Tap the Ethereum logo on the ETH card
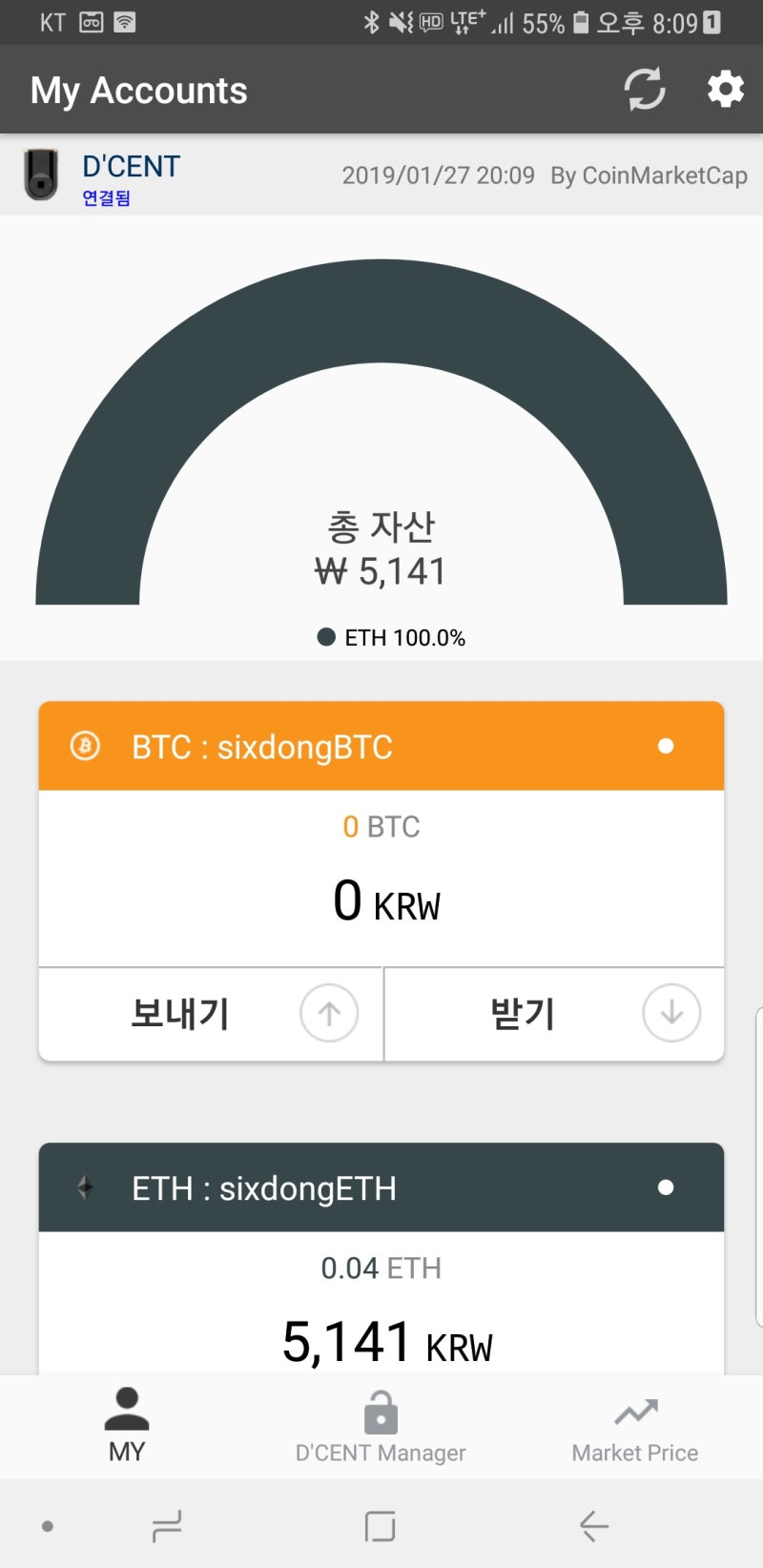Image resolution: width=763 pixels, height=1568 pixels. 85,1188
